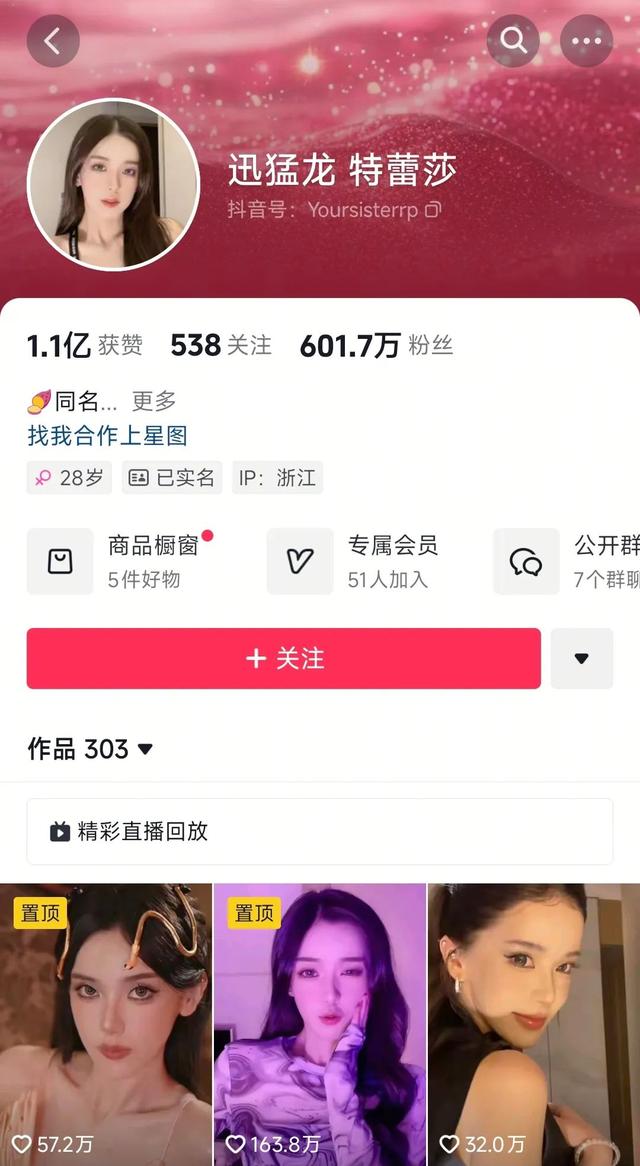View the 538 关注 following list
This screenshot has height=1166, width=640.
tap(221, 346)
